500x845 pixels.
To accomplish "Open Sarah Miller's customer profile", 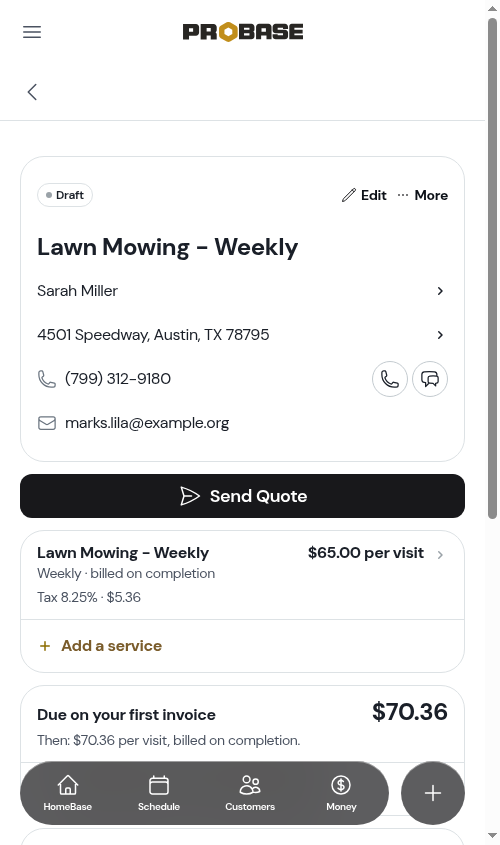I will pyautogui.click(x=242, y=291).
